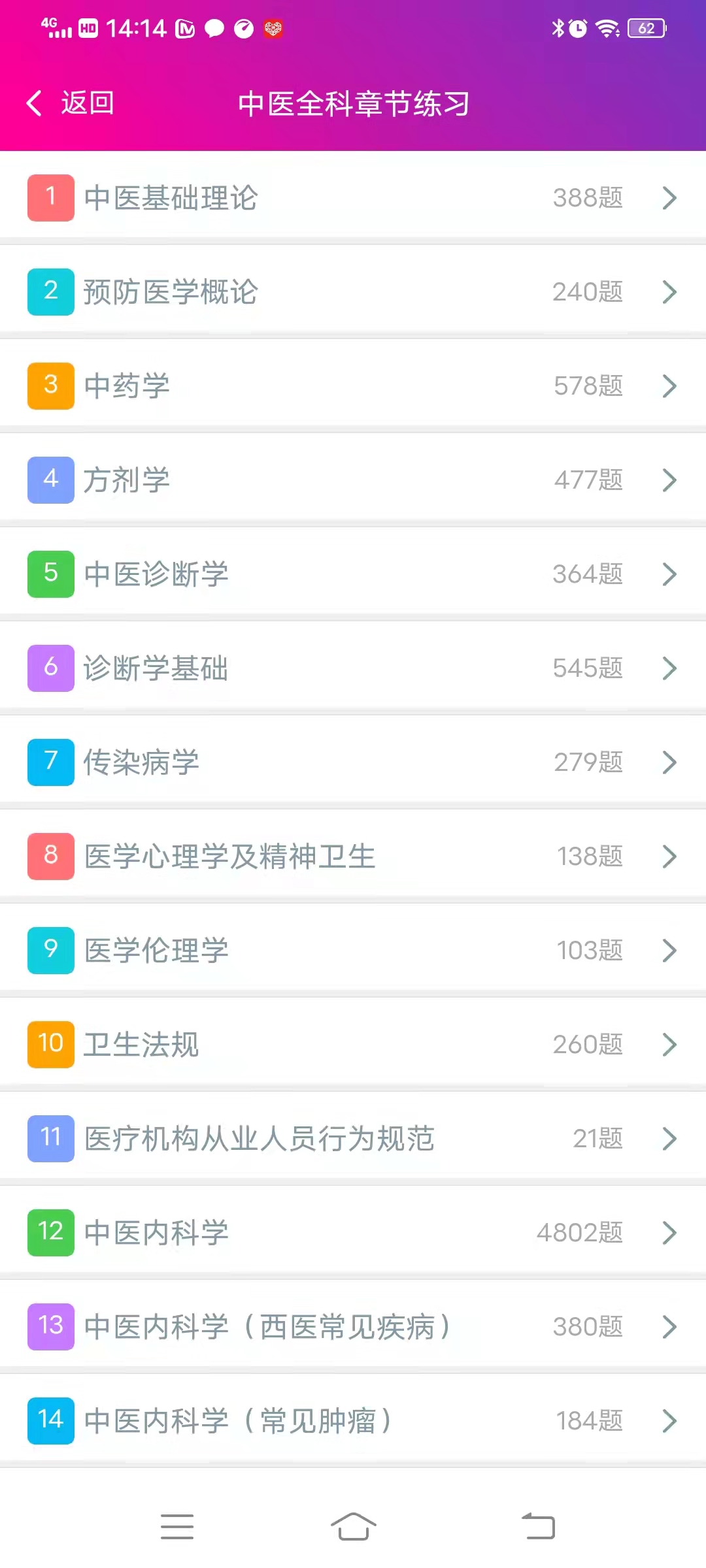Open 方剂学 using its right arrow

tap(669, 480)
